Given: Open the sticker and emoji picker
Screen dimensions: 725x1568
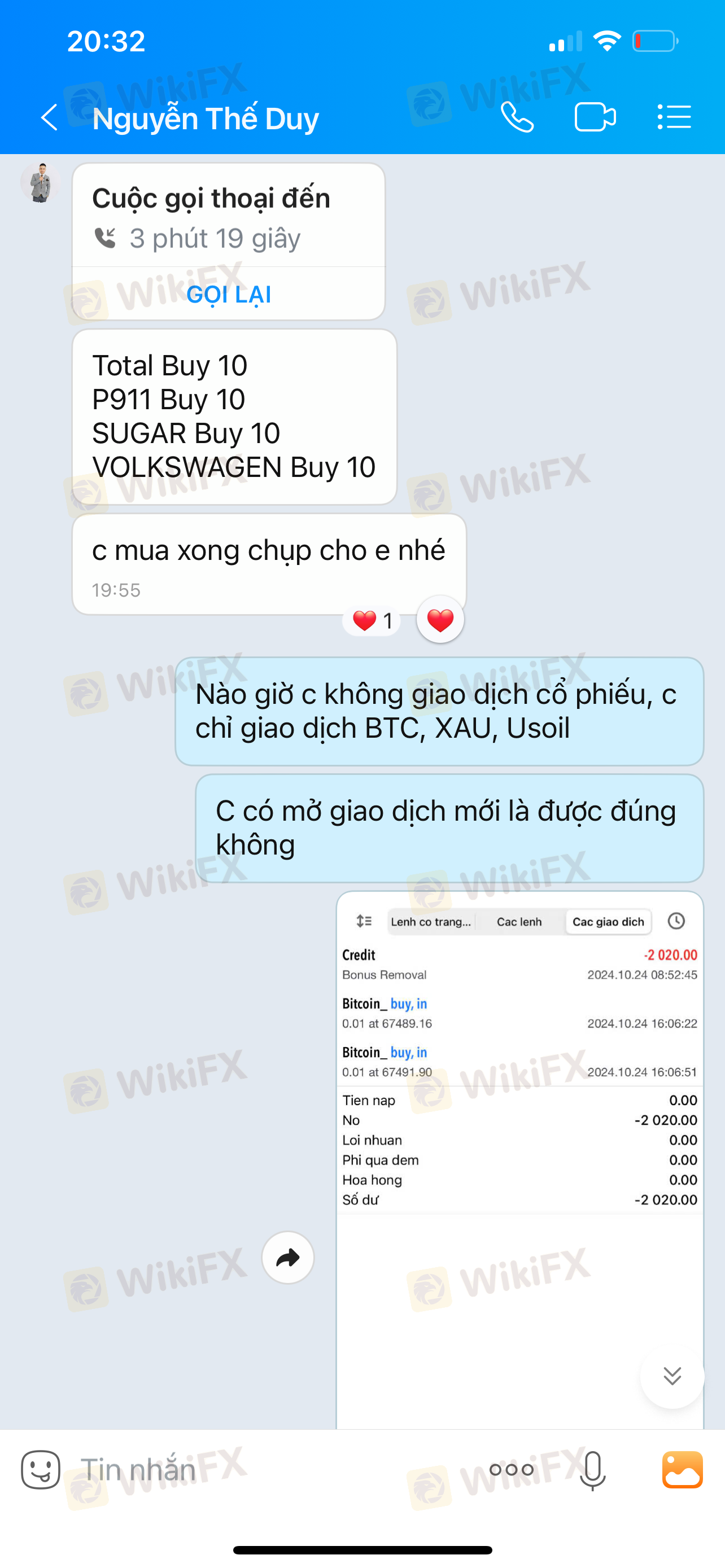Looking at the screenshot, I should [40, 1470].
